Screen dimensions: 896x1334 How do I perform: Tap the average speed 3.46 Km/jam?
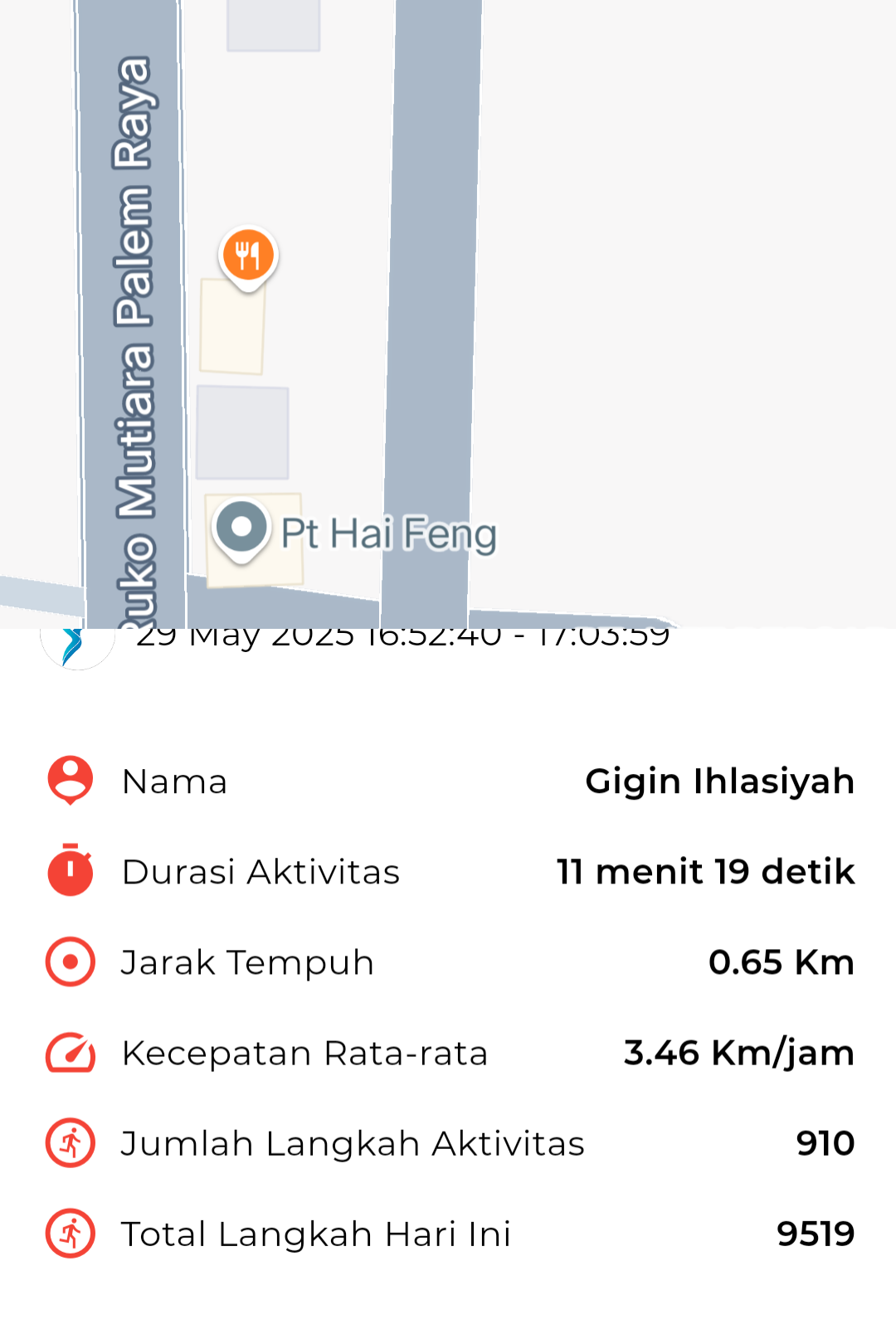click(x=739, y=1052)
